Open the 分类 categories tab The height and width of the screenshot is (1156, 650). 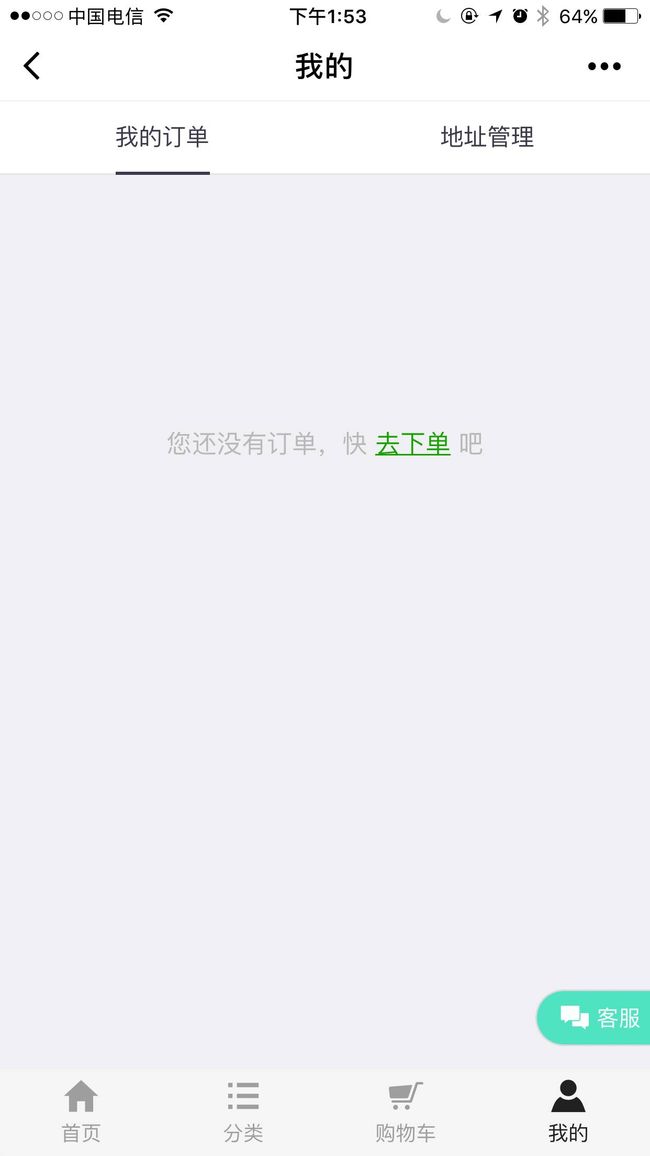click(x=243, y=1112)
